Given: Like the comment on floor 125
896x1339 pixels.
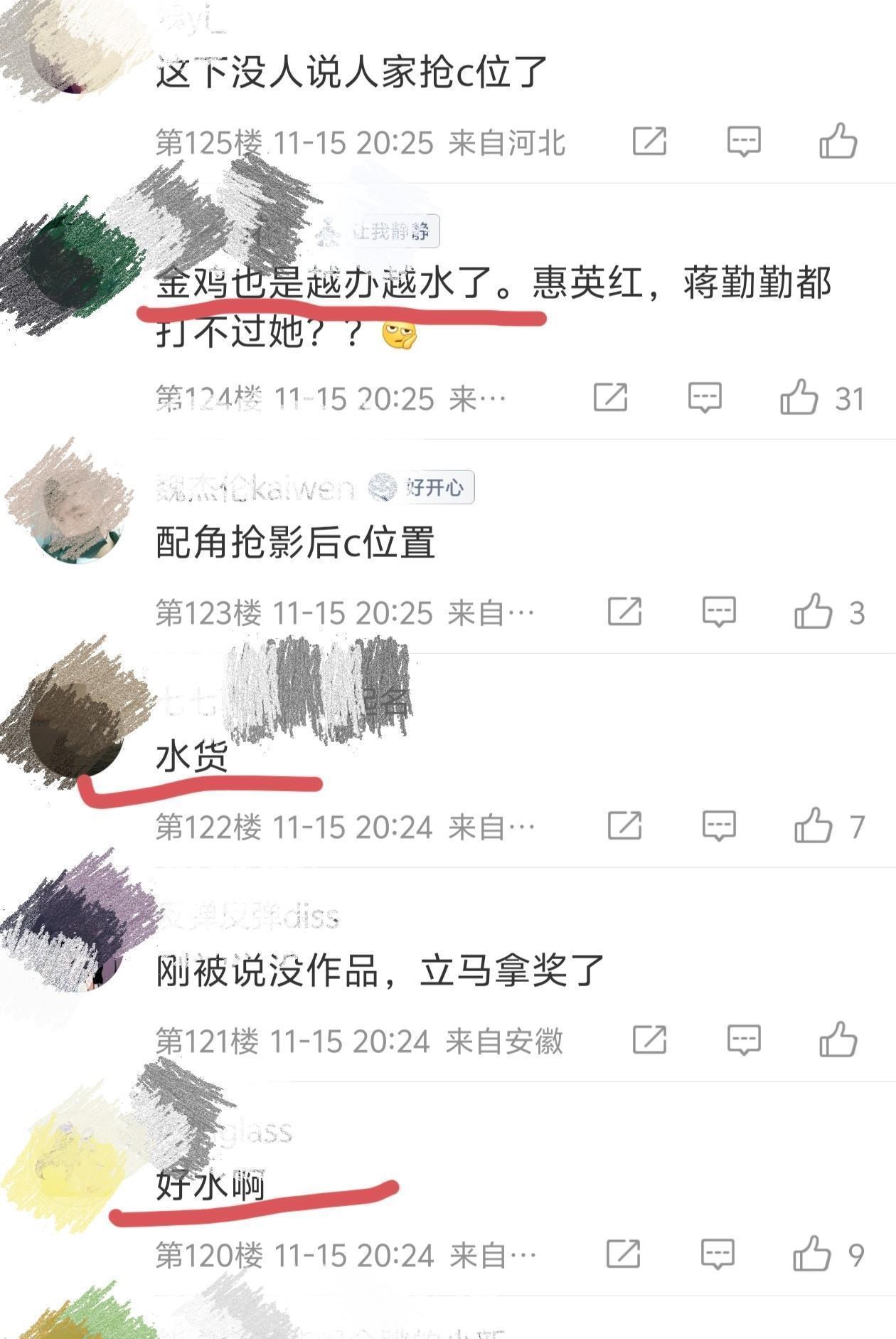Looking at the screenshot, I should pyautogui.click(x=838, y=141).
